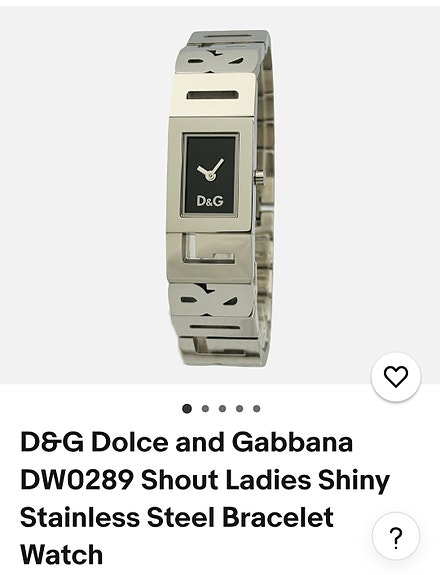Screen dimensions: 440x575
Task: Open the help question mark button
Action: (396, 537)
